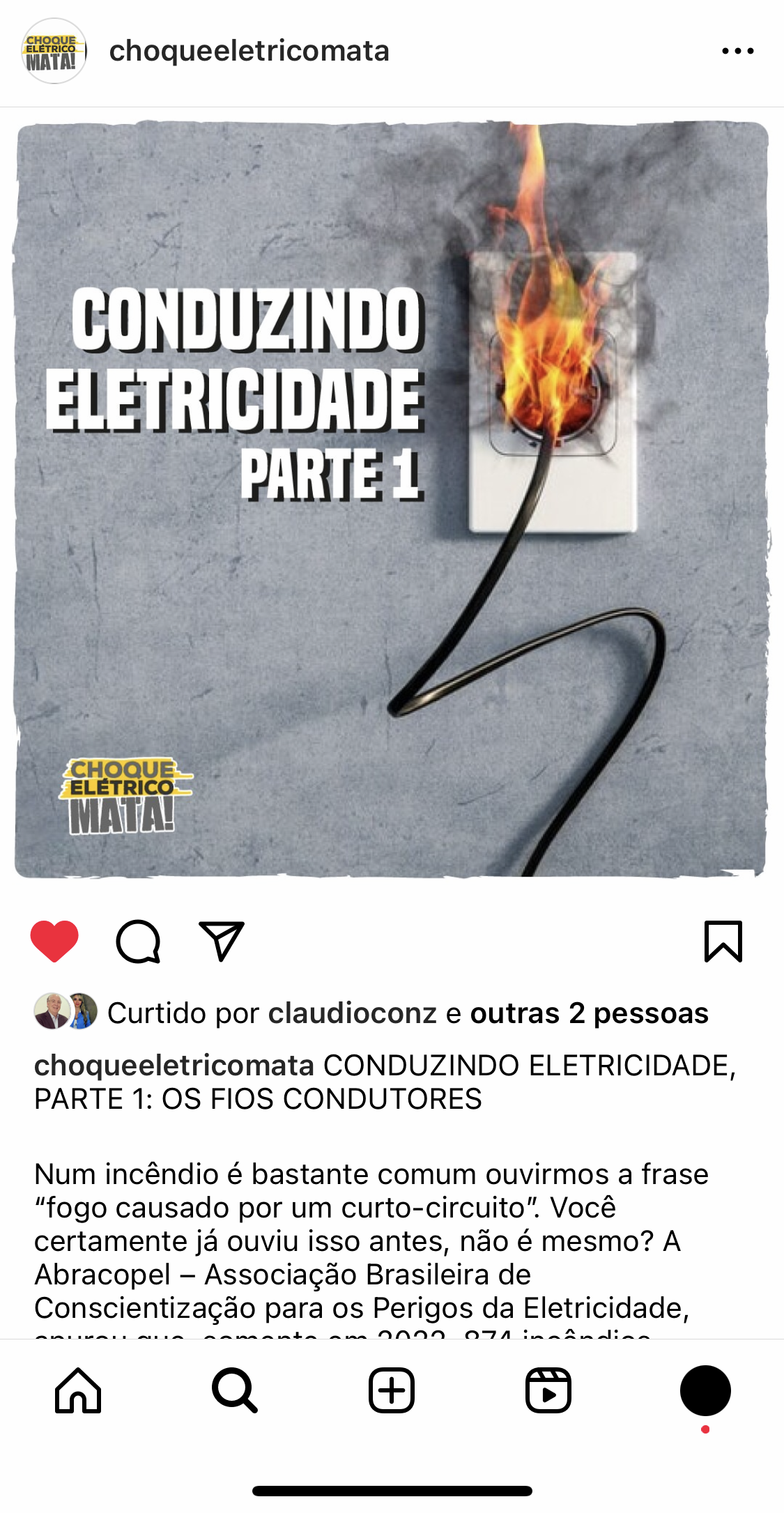This screenshot has height=1513, width=784.
Task: Open the comments on this post
Action: (138, 942)
